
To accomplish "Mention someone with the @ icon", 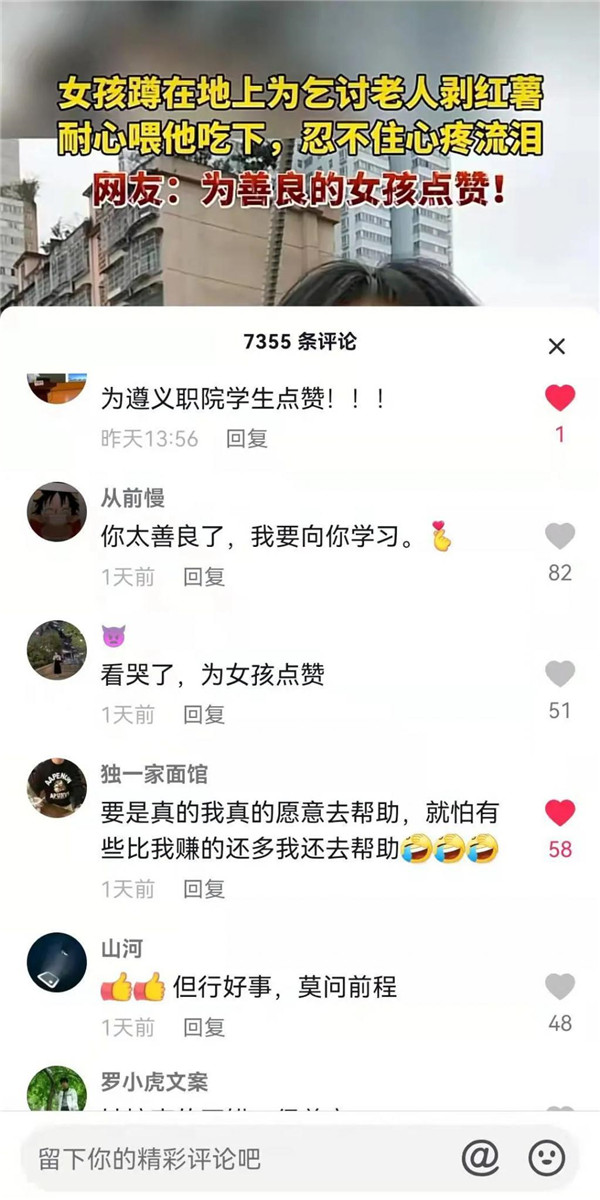I will point(480,1158).
